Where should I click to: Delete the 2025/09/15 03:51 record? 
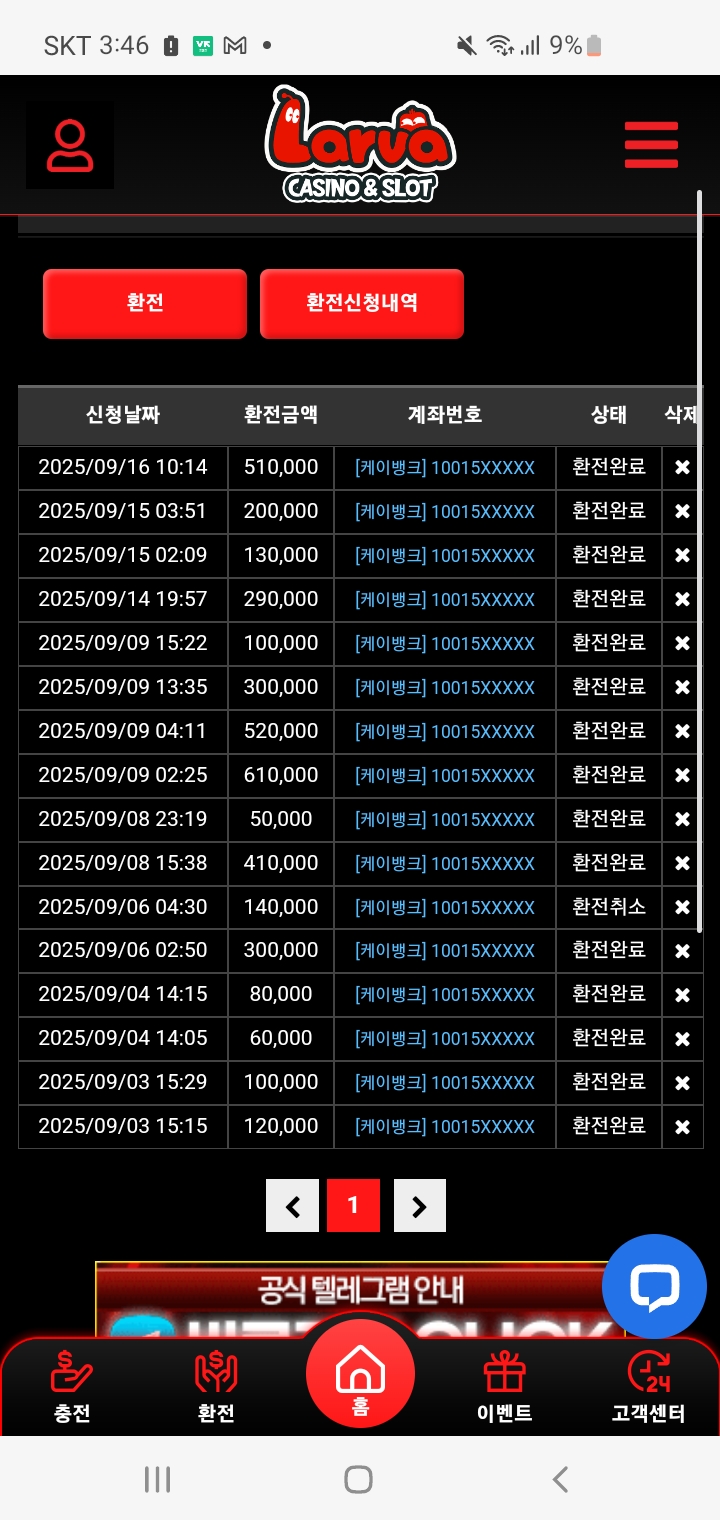click(x=682, y=511)
